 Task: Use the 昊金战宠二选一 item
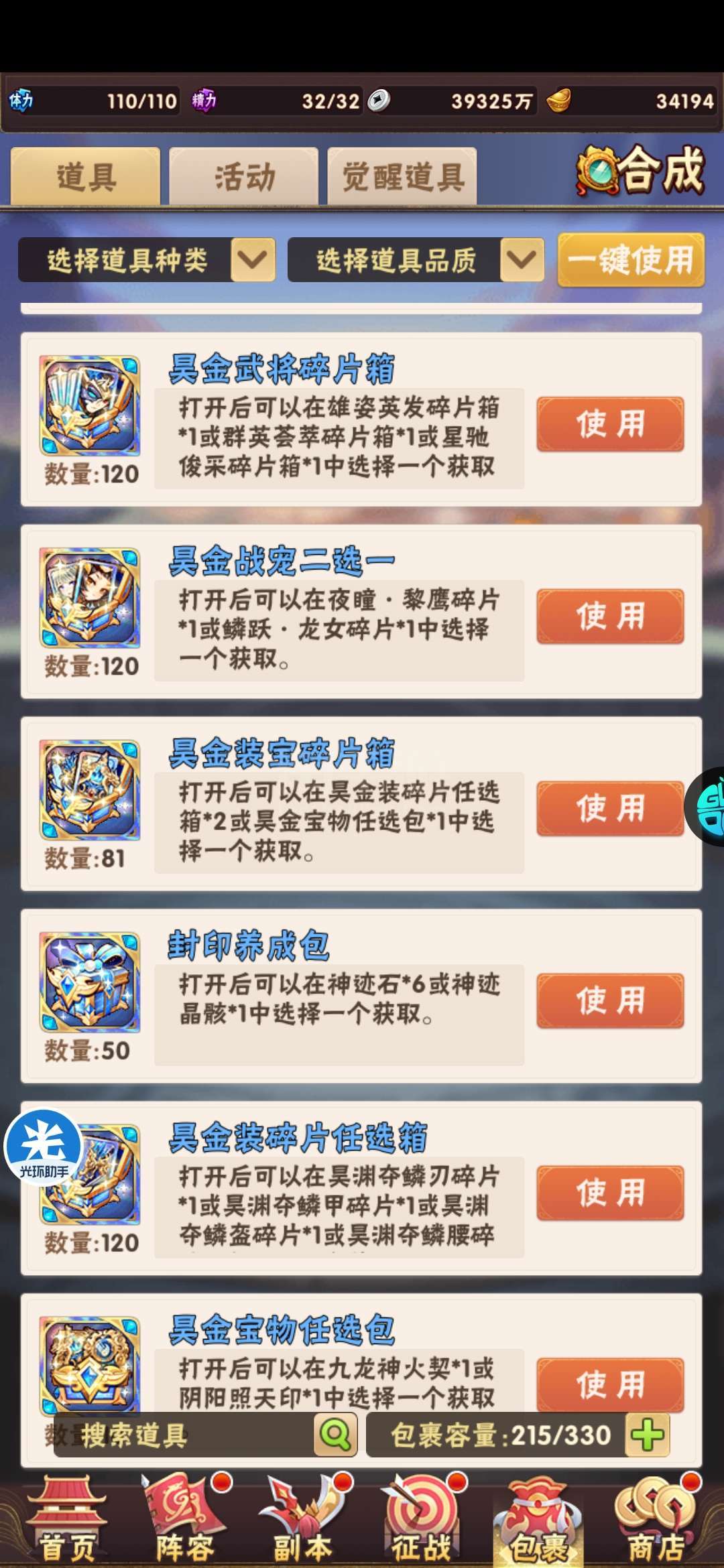click(x=610, y=616)
